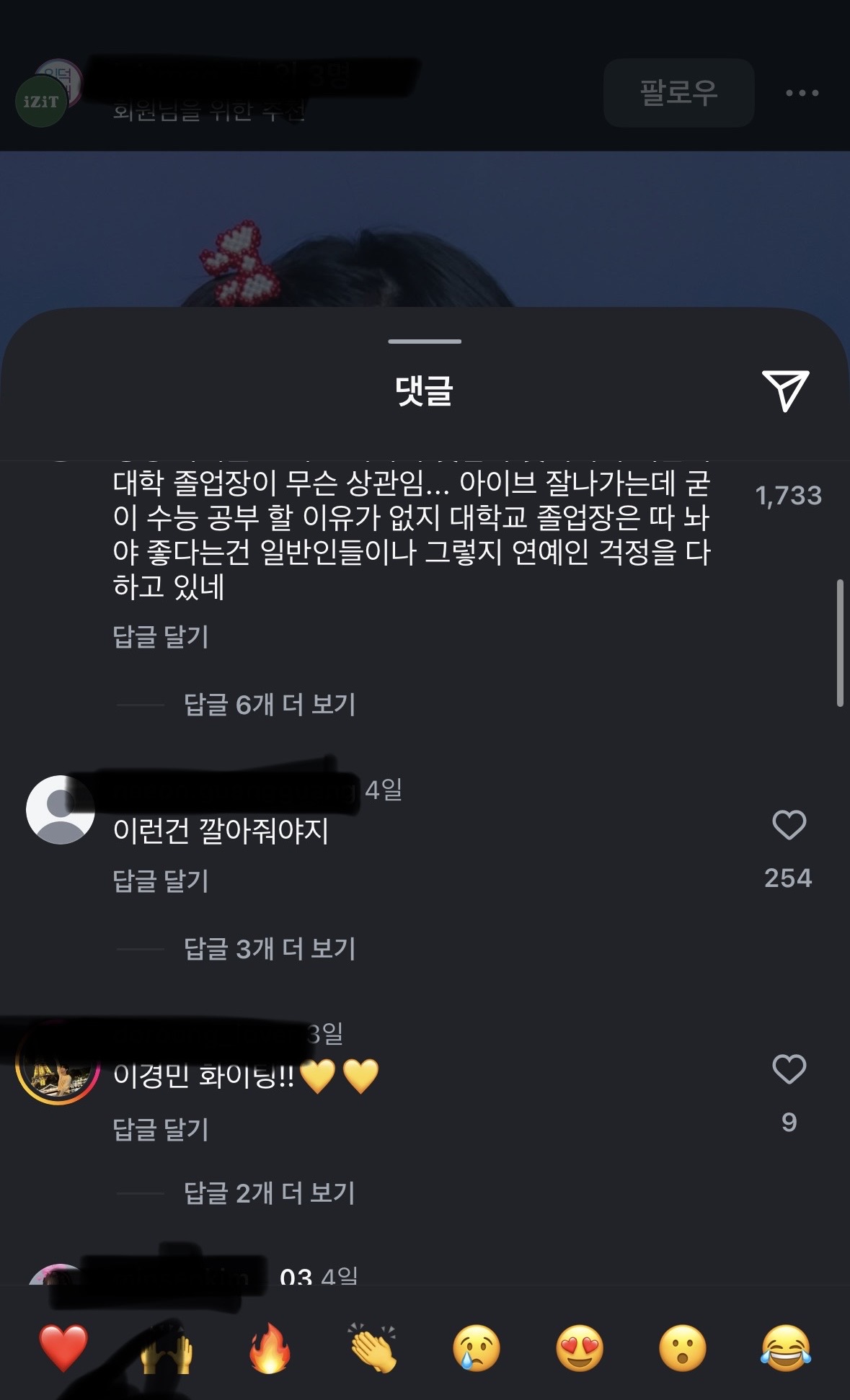Send the laughing tears emoji
The image size is (850, 1400).
coord(786,1348)
